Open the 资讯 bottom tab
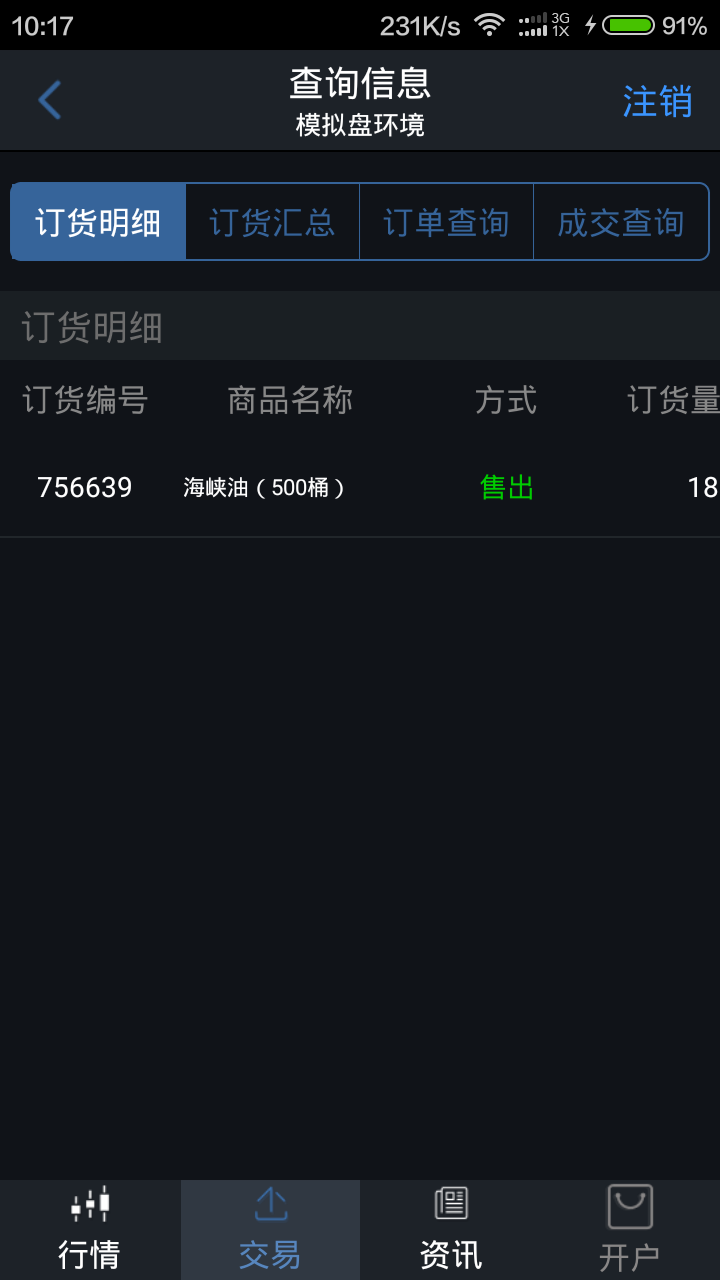 click(x=450, y=1230)
